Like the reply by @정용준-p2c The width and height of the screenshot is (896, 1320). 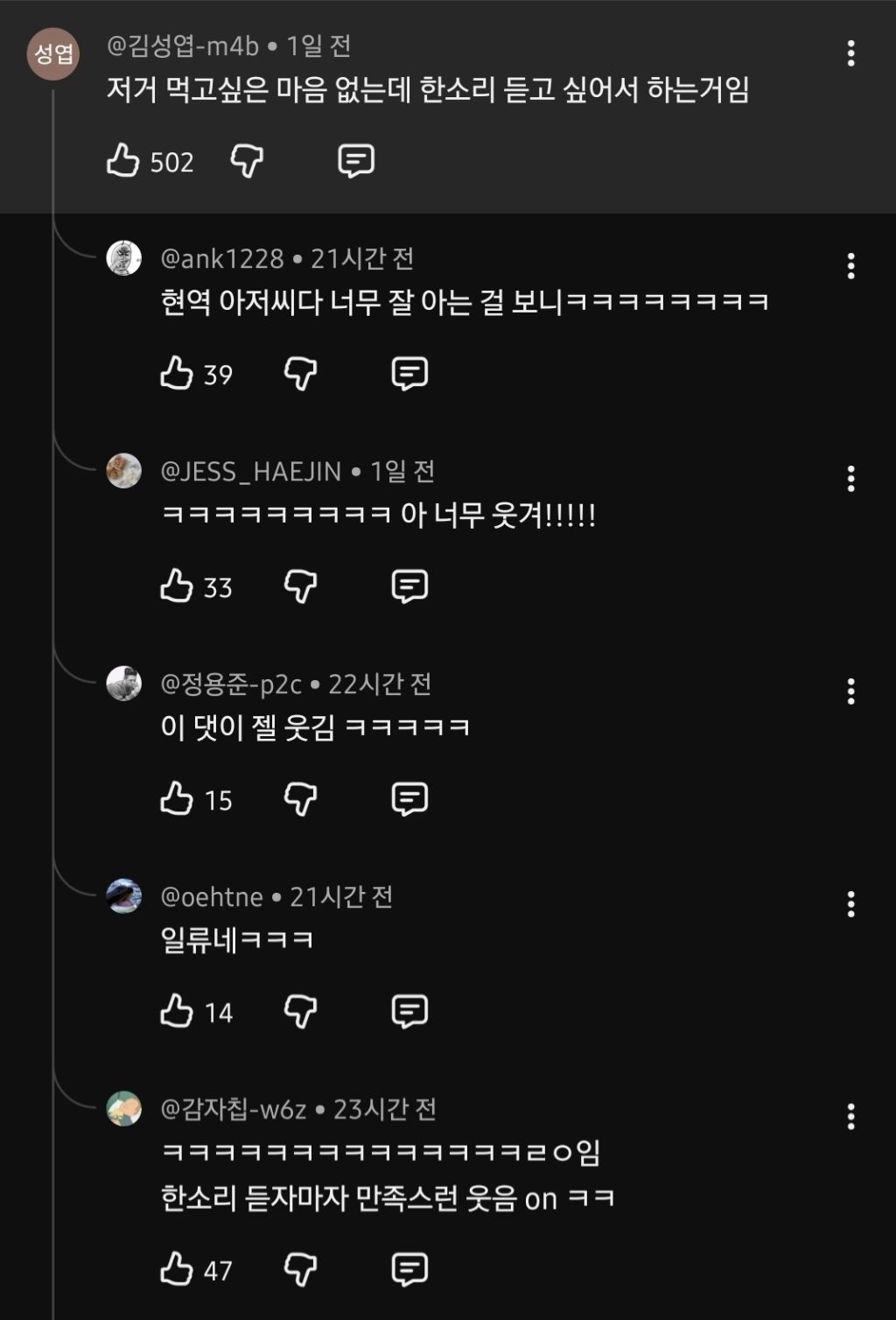pyautogui.click(x=177, y=799)
